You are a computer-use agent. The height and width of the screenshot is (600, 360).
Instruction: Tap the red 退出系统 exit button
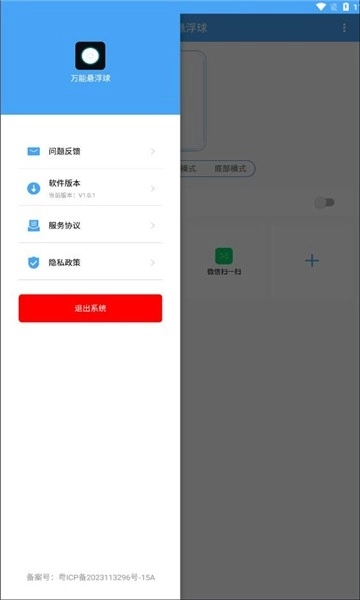(x=90, y=308)
